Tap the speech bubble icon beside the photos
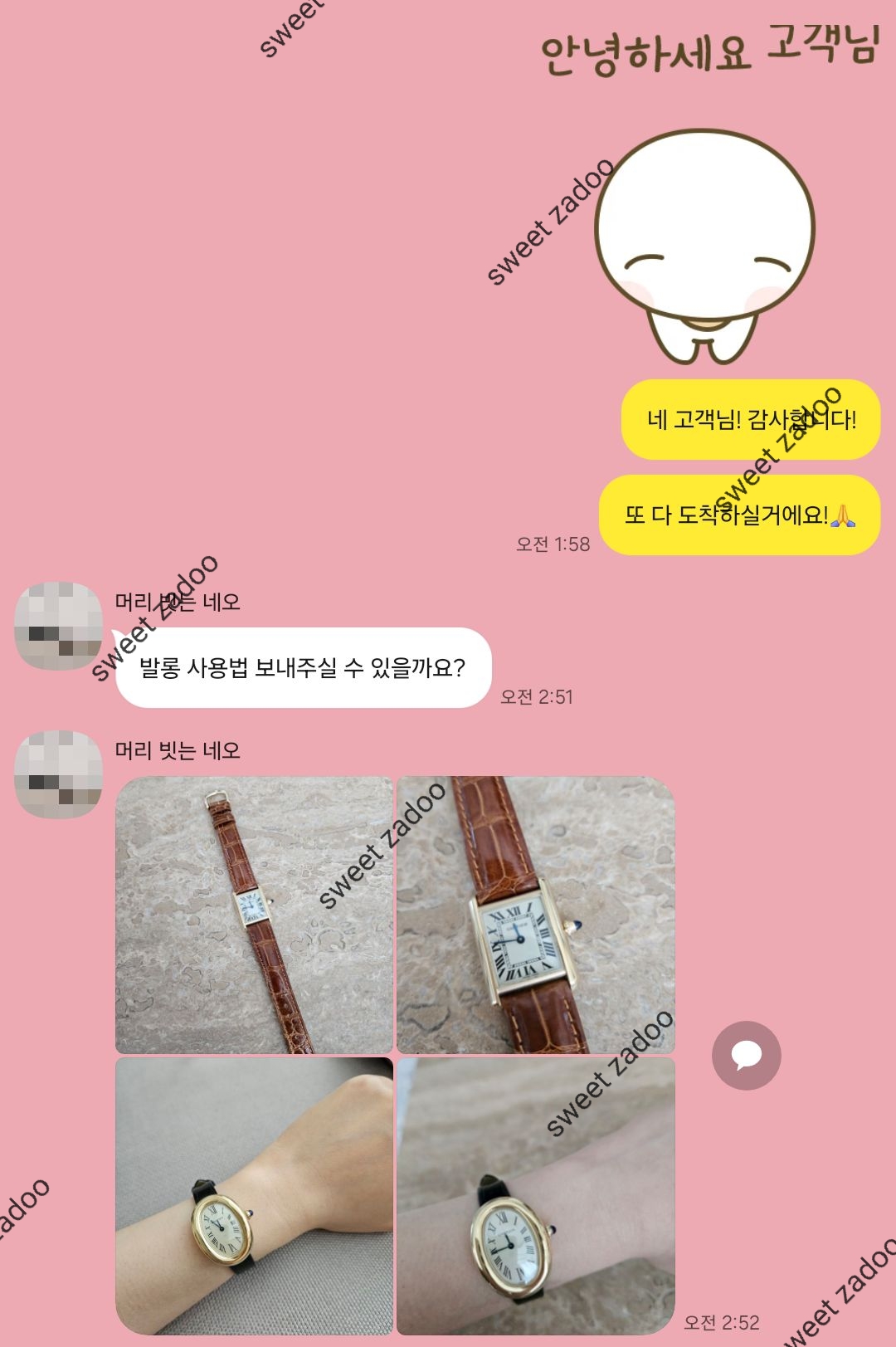This screenshot has height=1347, width=896. point(746,1055)
